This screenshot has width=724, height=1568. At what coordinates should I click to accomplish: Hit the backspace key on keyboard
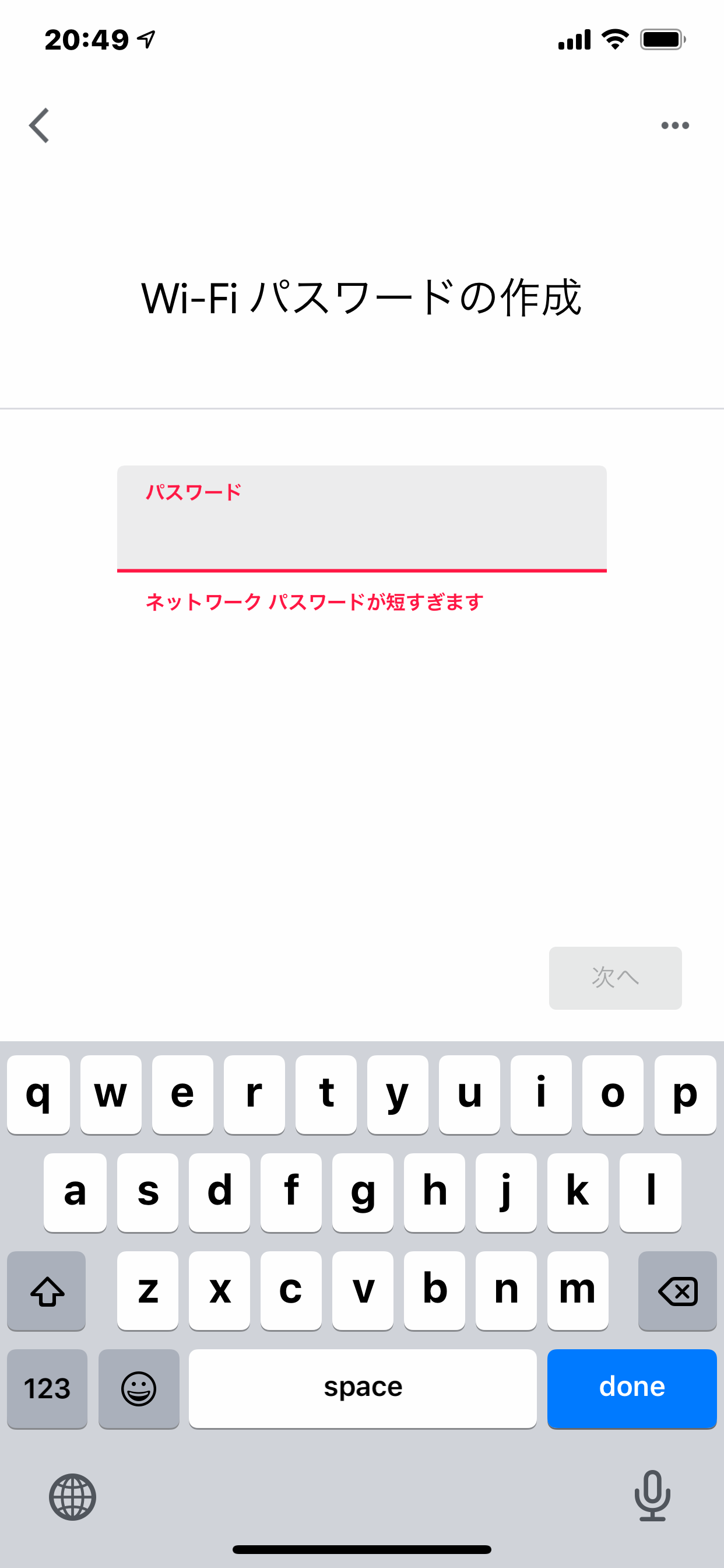point(677,1290)
